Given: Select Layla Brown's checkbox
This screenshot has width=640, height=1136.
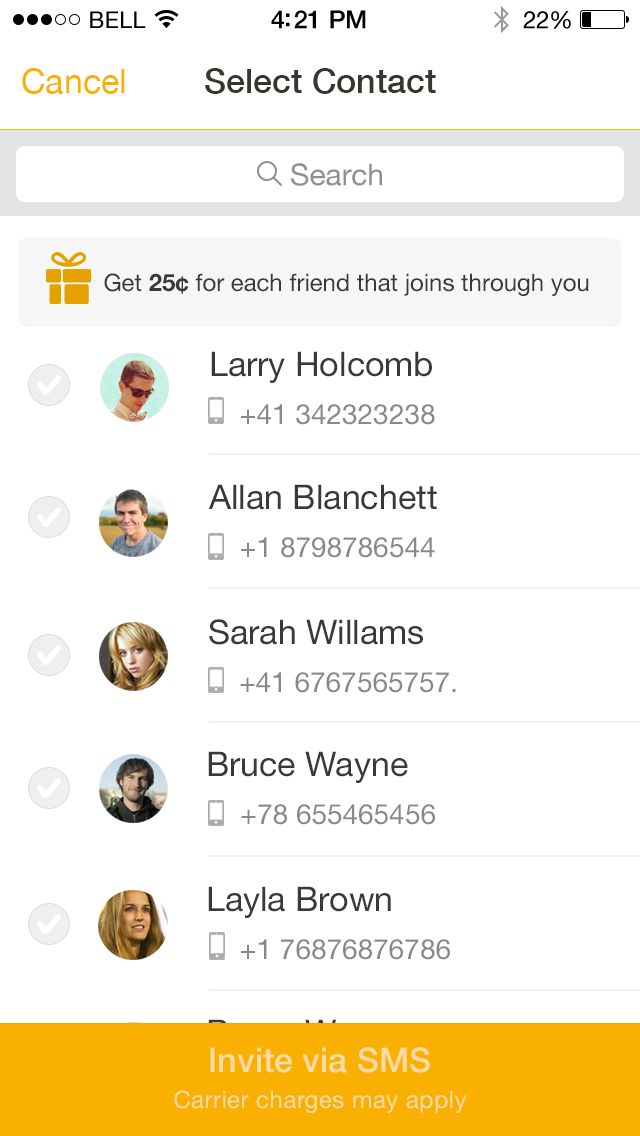Looking at the screenshot, I should (49, 924).
